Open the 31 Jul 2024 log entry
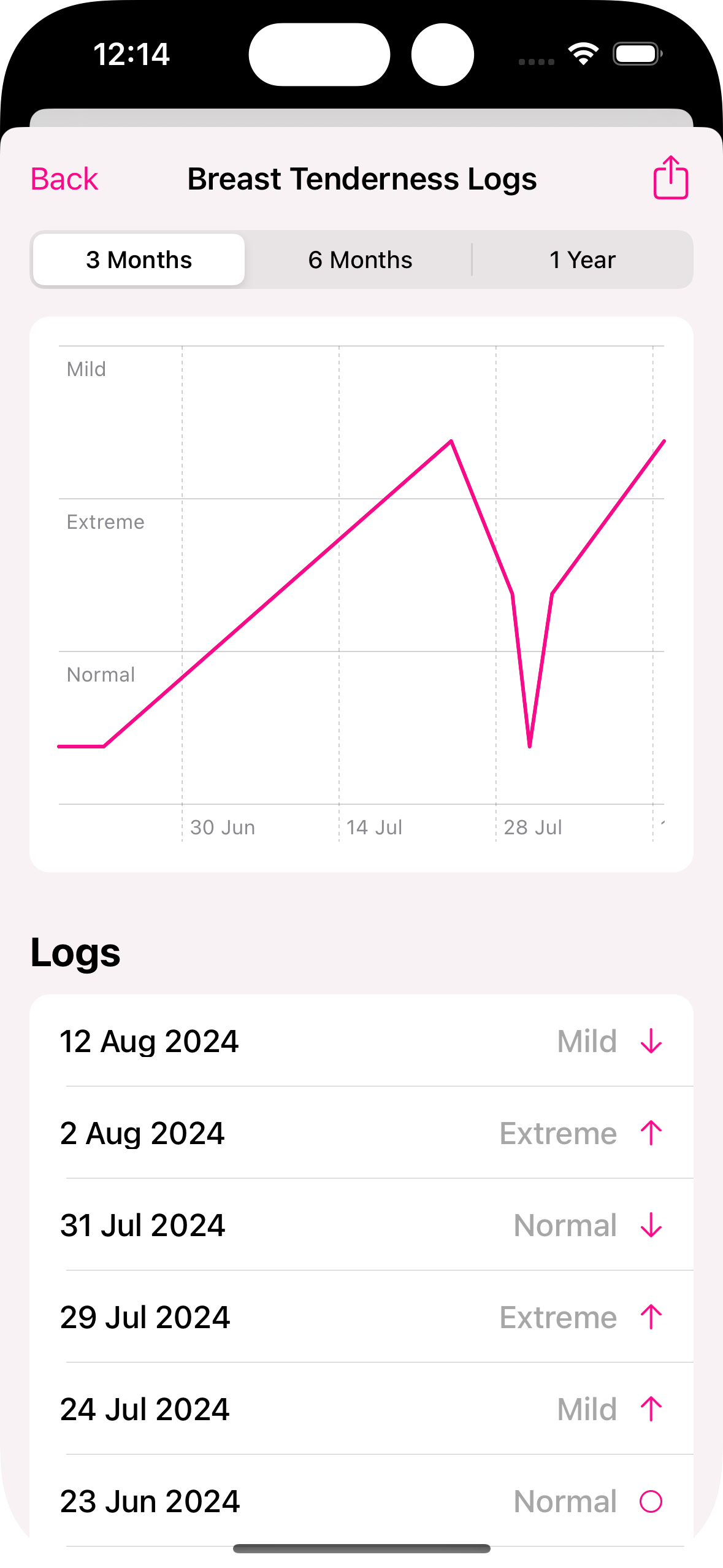Image resolution: width=723 pixels, height=1568 pixels. tap(361, 1225)
